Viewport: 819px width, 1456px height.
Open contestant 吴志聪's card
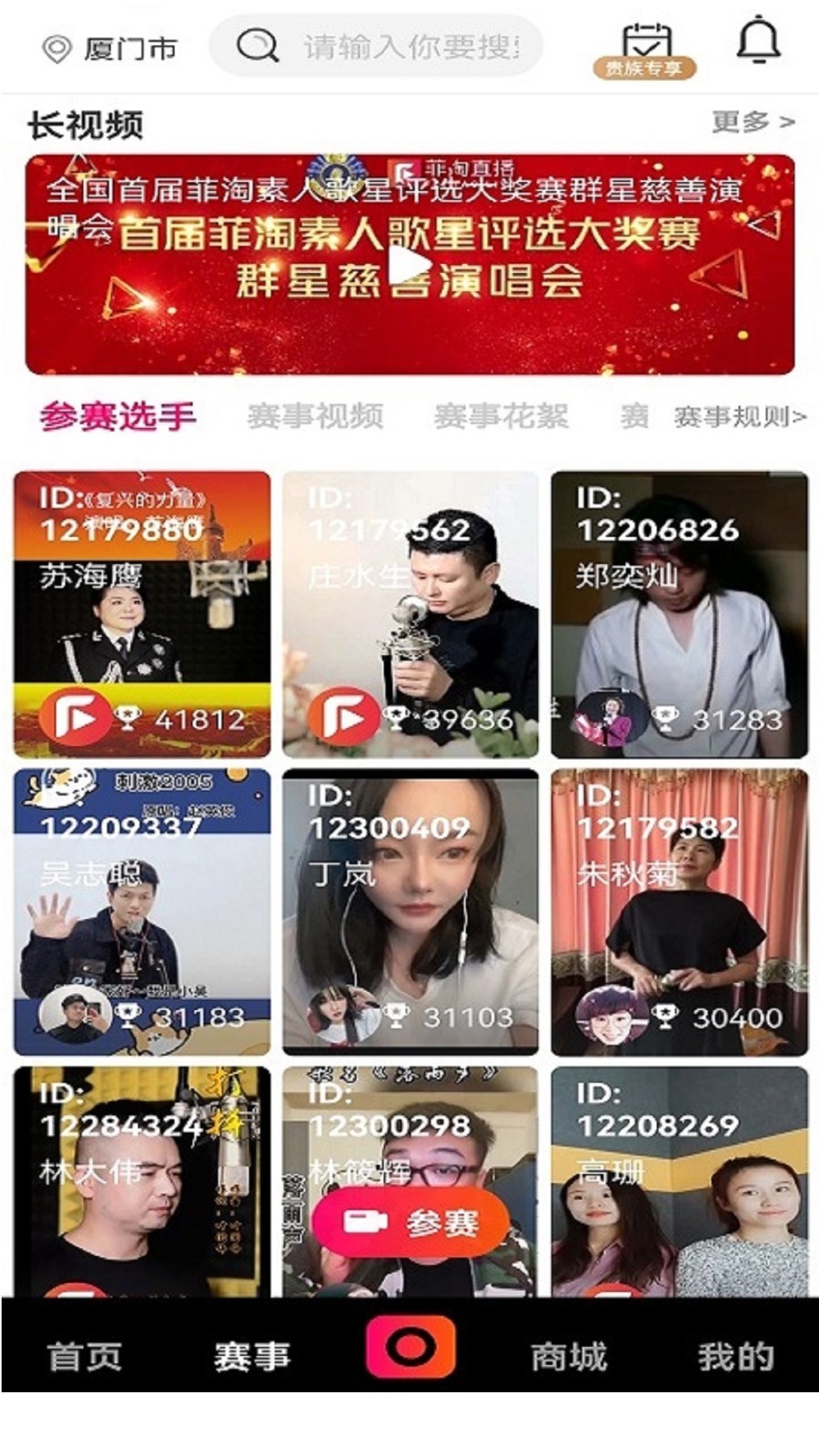(x=142, y=912)
